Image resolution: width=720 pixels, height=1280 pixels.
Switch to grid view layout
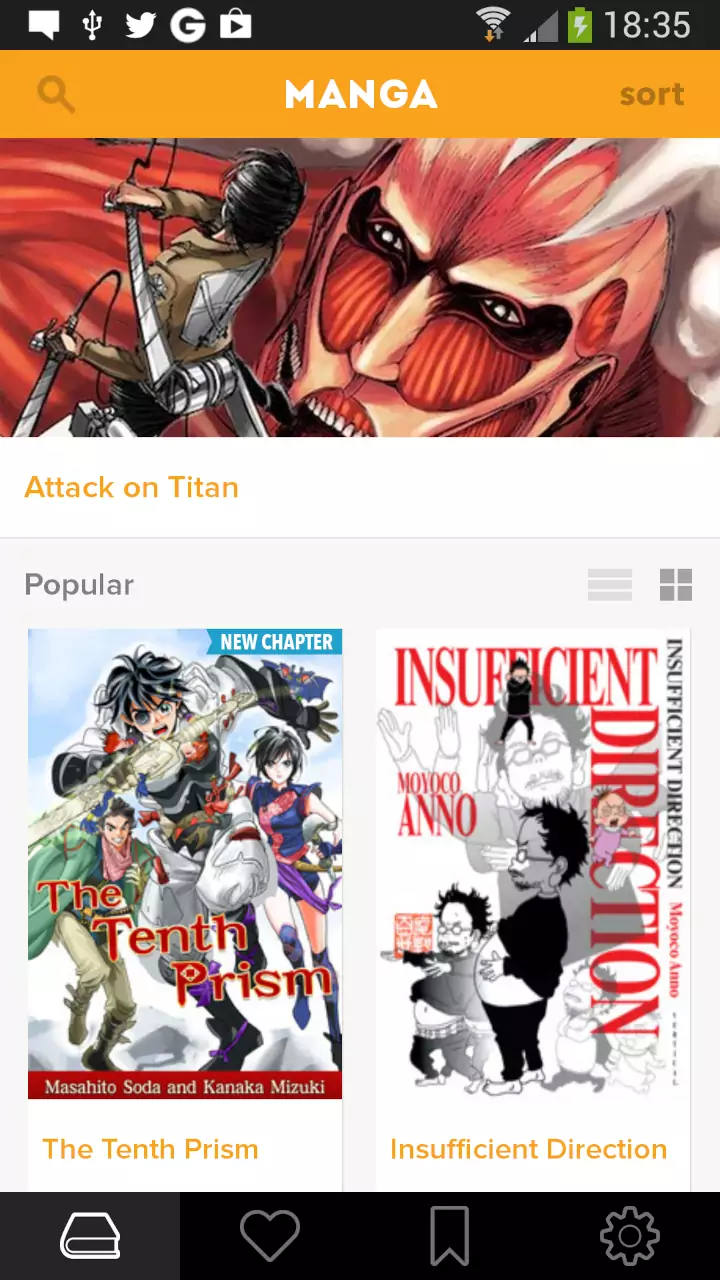coord(676,585)
